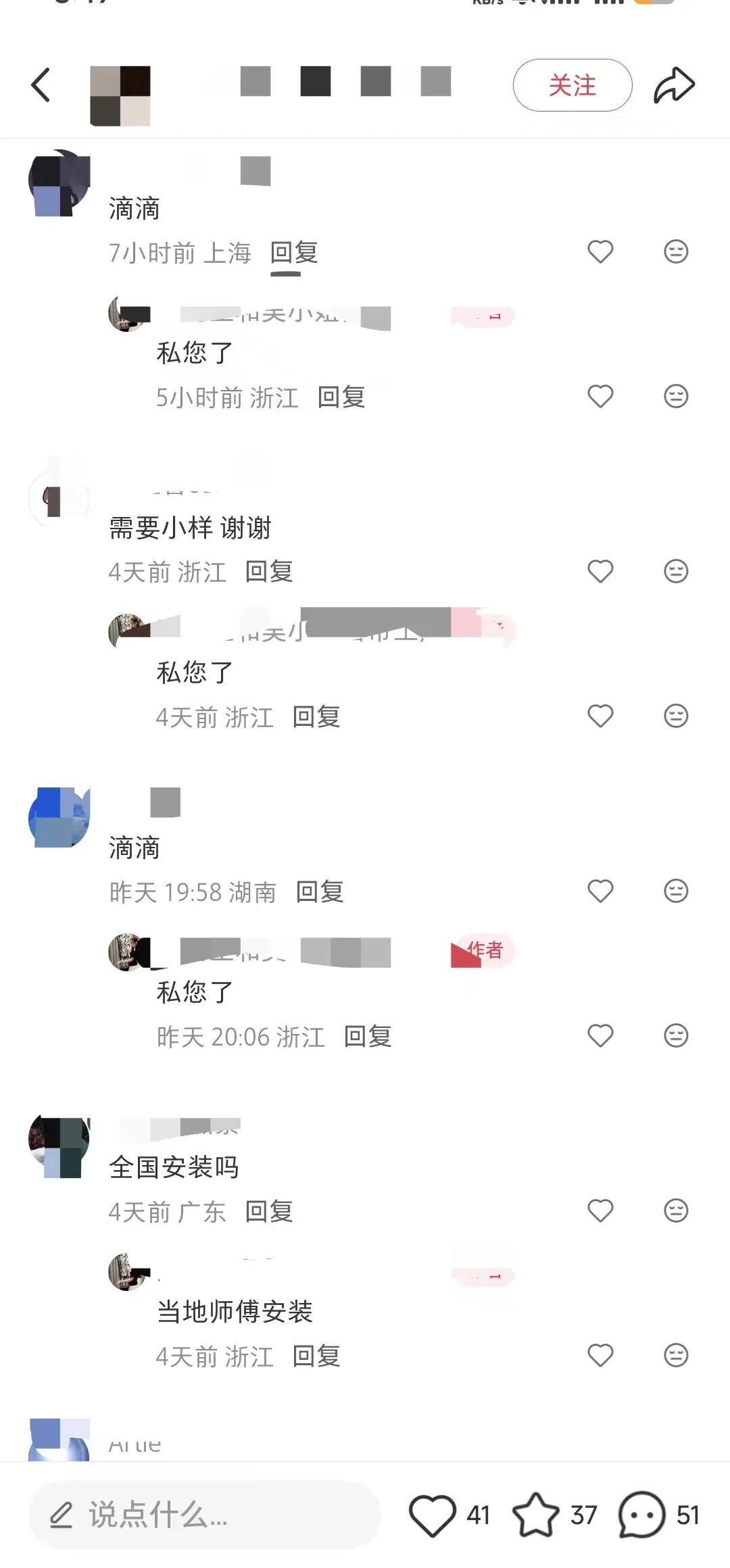
Task: Reply to 全国安装吗 comment
Action: [268, 1211]
